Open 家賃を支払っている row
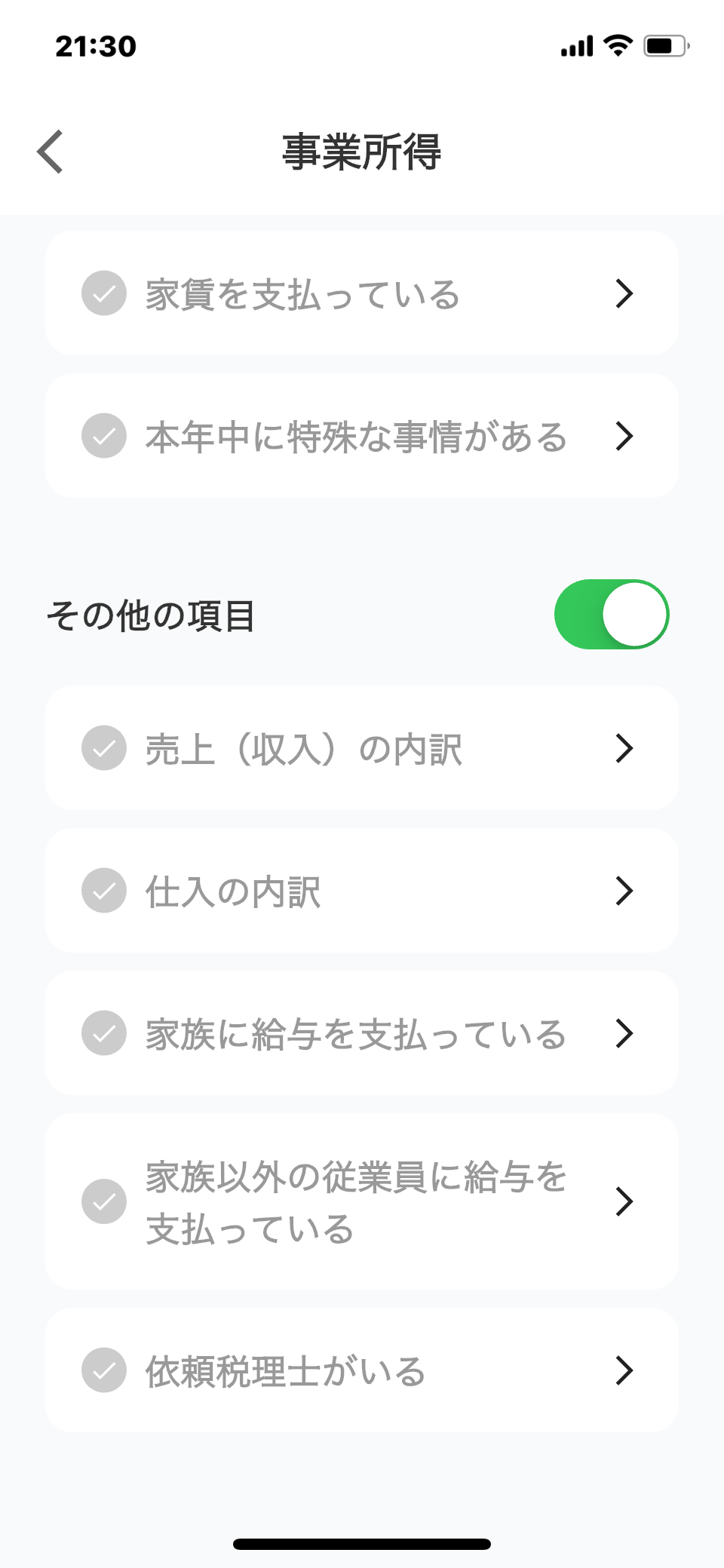The height and width of the screenshot is (1568, 724). (x=361, y=293)
